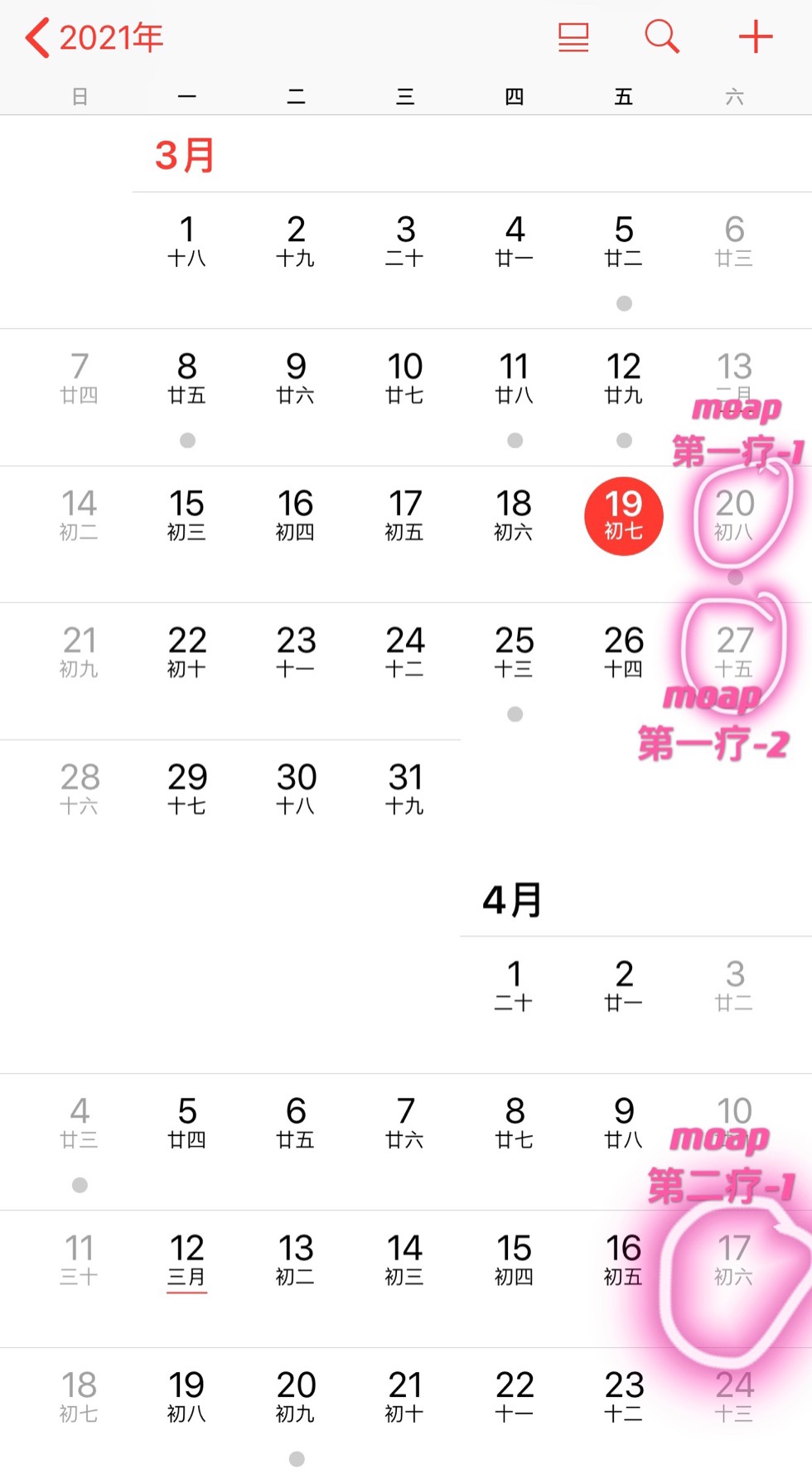Choose March 25
The height and width of the screenshot is (1479, 812).
click(515, 652)
